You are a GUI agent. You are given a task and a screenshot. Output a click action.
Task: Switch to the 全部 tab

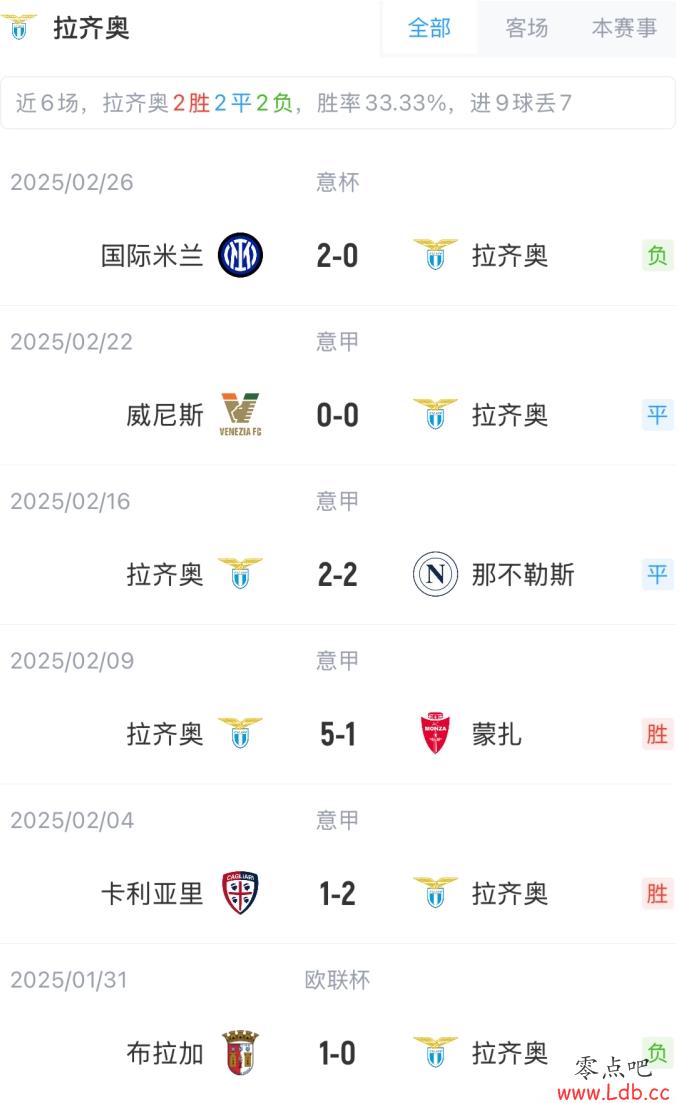click(x=429, y=28)
